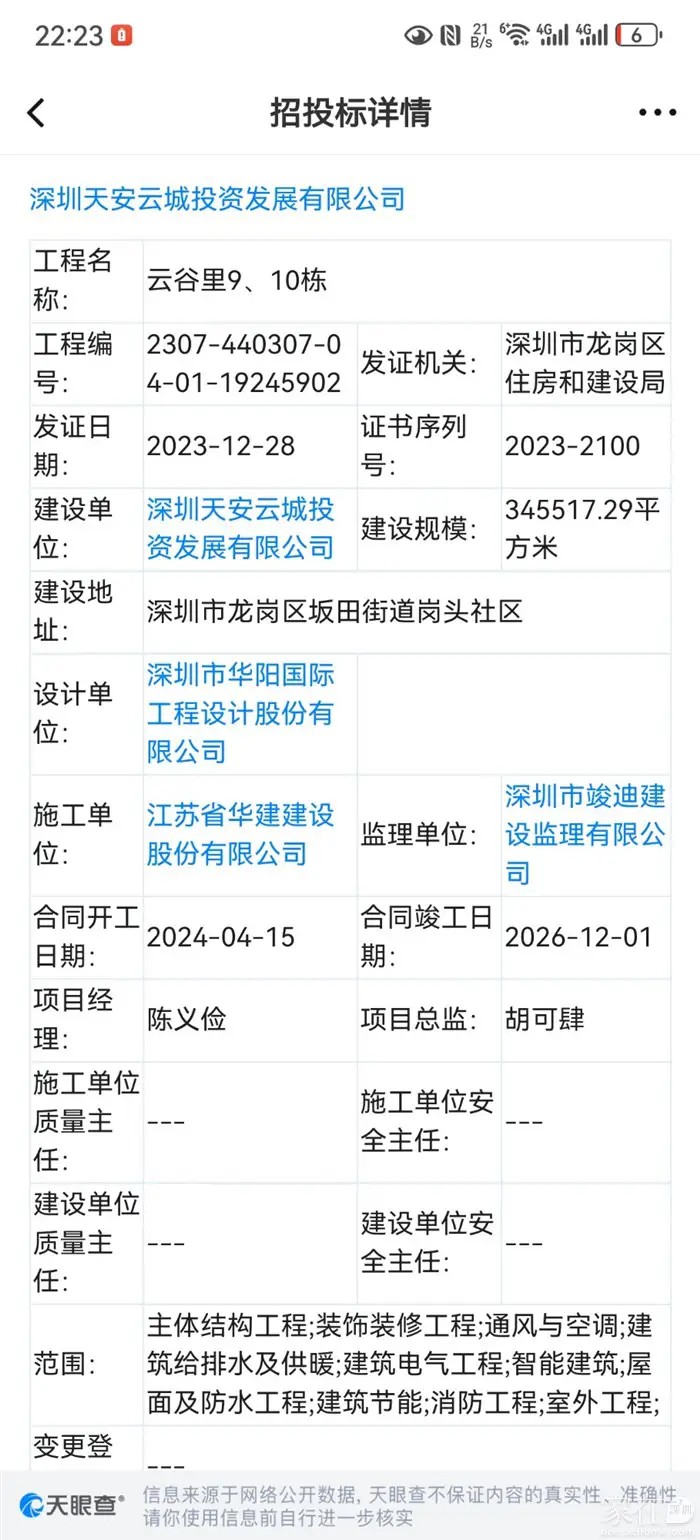Open the three-dot overflow menu
This screenshot has height=1540, width=700.
pyautogui.click(x=657, y=113)
